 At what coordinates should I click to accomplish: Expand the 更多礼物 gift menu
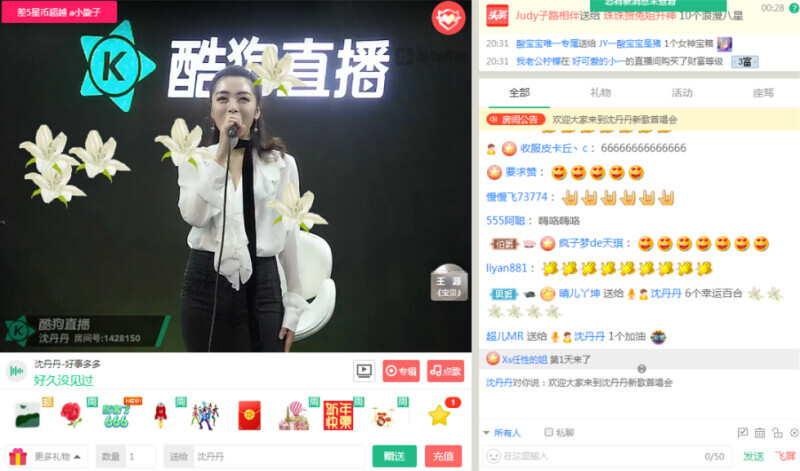point(46,456)
